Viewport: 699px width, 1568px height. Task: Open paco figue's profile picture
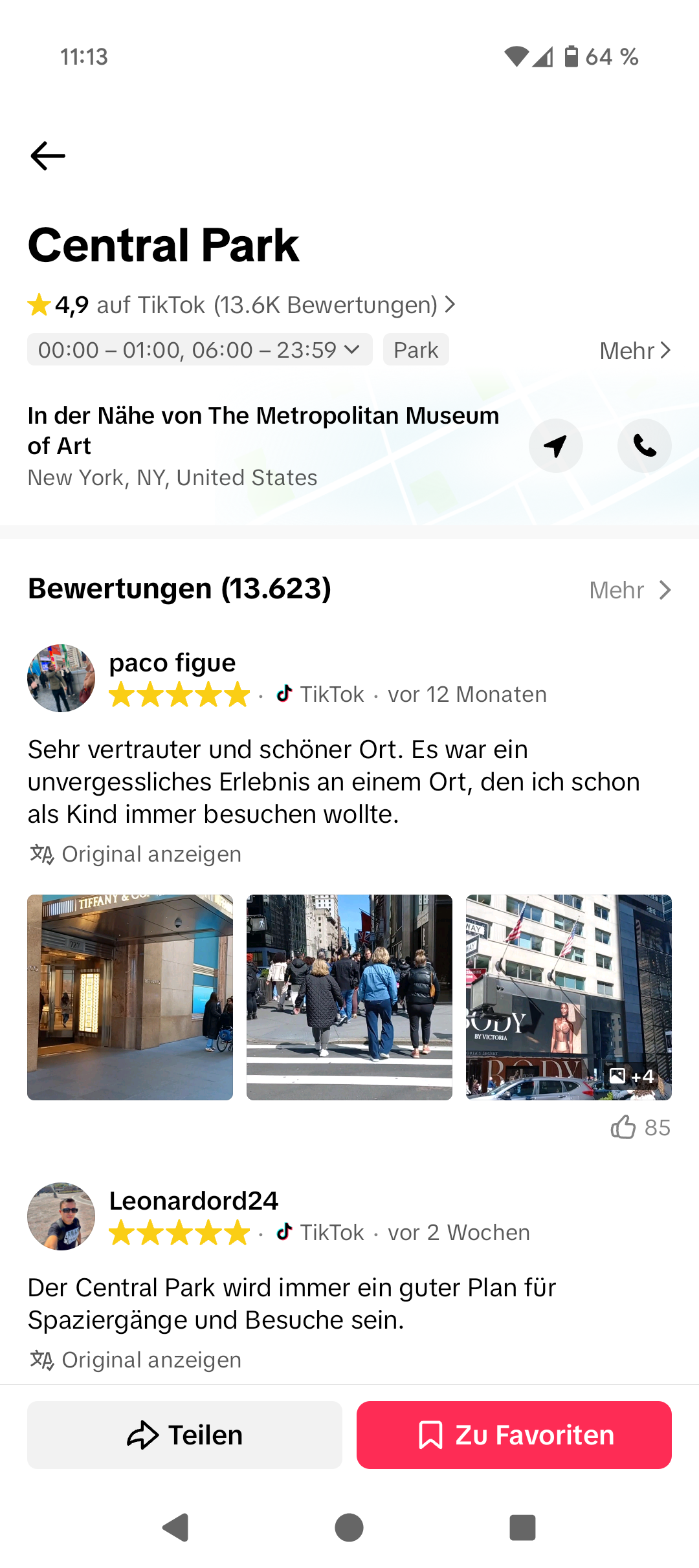[61, 678]
